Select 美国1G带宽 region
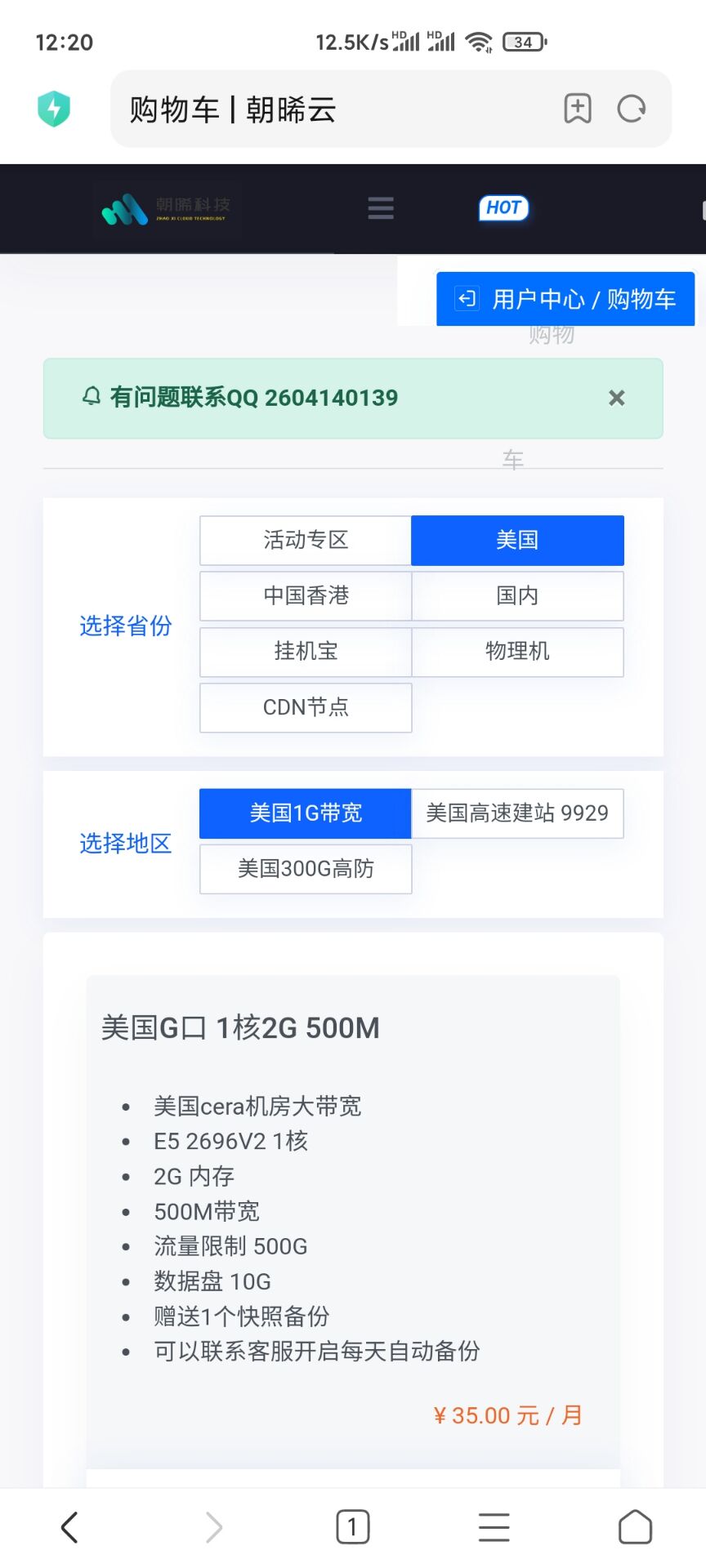706x1568 pixels. [306, 813]
